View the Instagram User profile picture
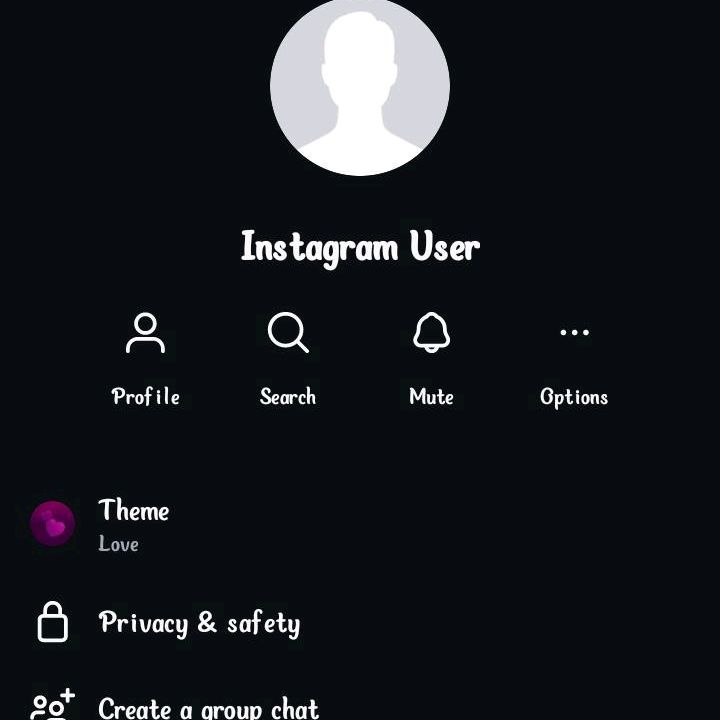The image size is (720, 720). 360,86
